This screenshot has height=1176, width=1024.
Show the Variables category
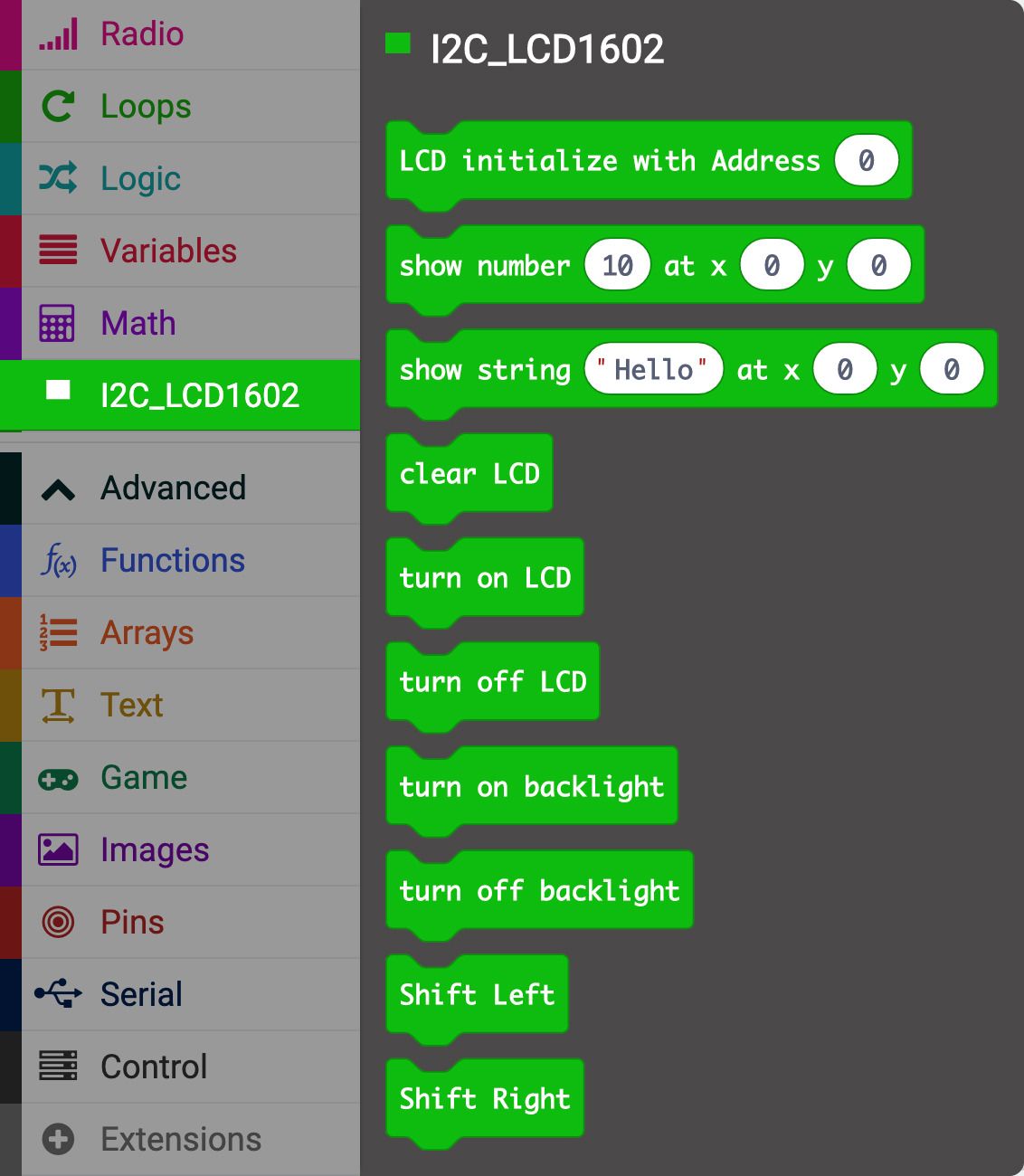point(168,251)
